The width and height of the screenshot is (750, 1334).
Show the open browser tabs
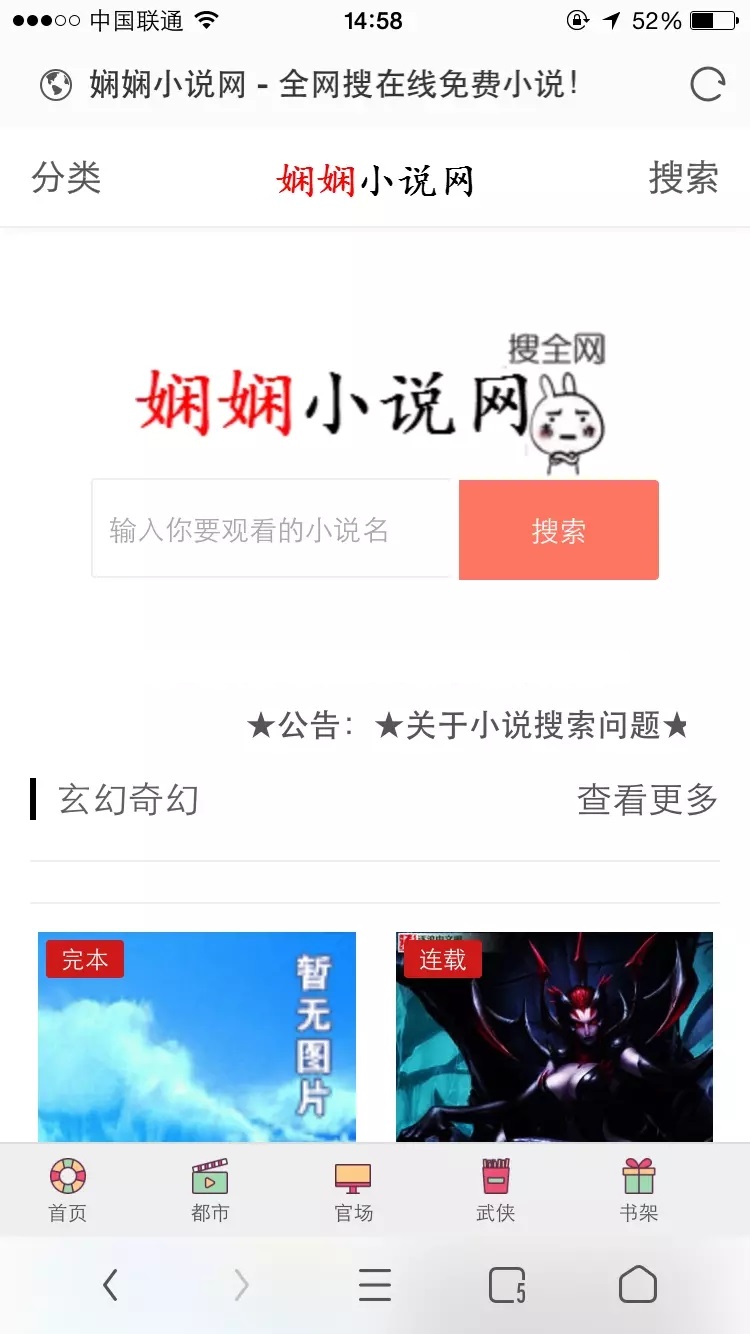[507, 1285]
